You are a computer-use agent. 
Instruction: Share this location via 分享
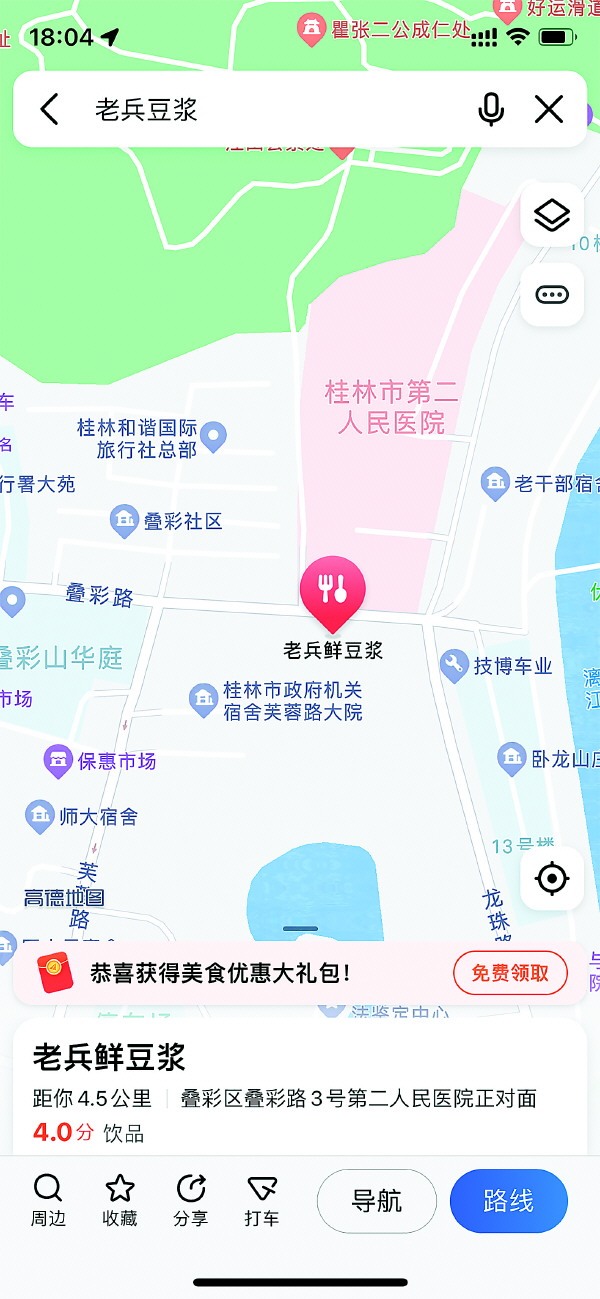pyautogui.click(x=190, y=1200)
